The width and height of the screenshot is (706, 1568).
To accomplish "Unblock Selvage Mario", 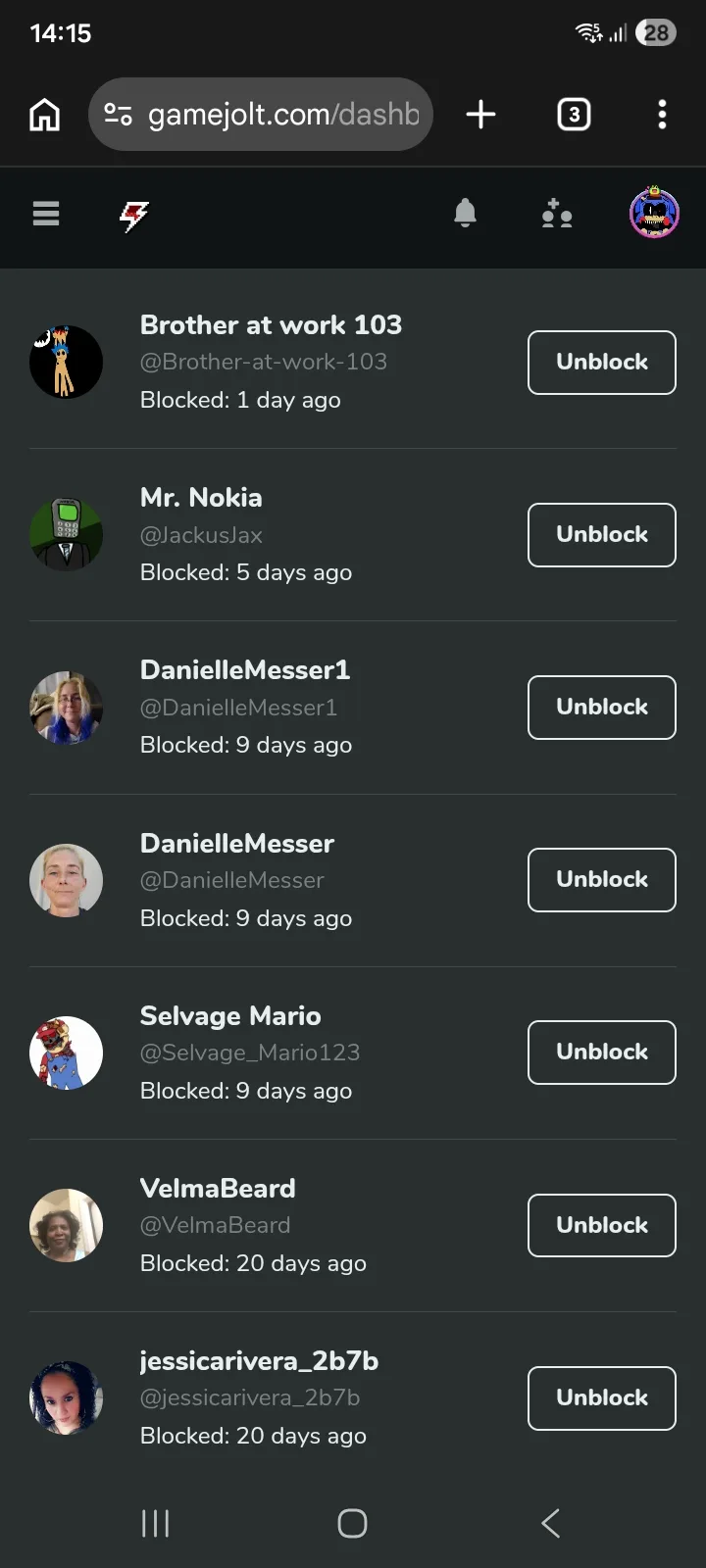I will [602, 1053].
